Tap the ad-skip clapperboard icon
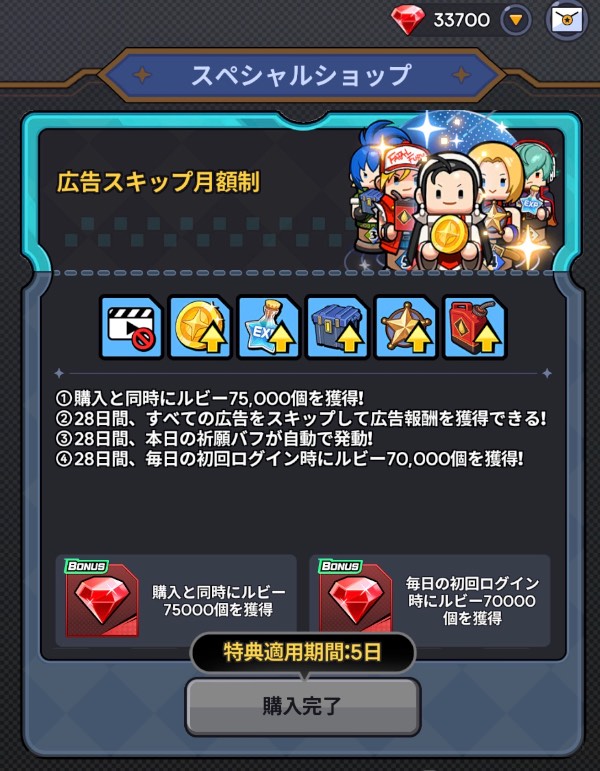 (130, 327)
